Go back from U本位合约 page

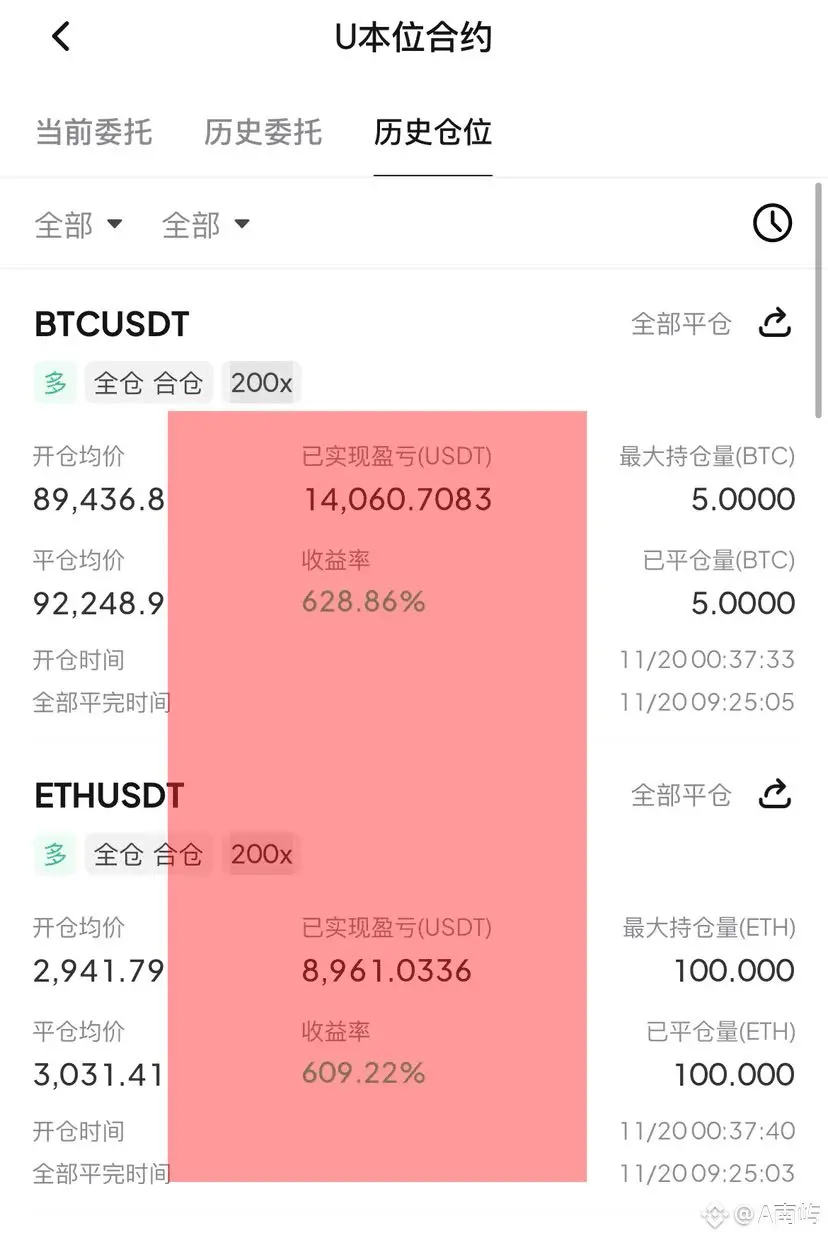click(x=61, y=38)
